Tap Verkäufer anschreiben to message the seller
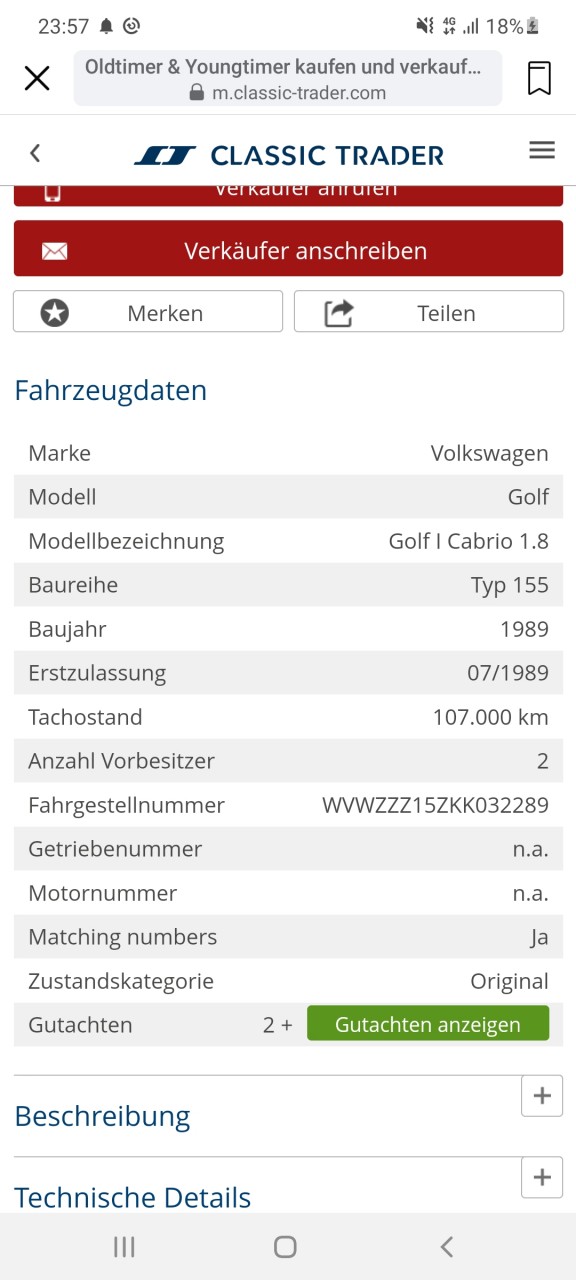Image resolution: width=576 pixels, height=1280 pixels. 288,249
